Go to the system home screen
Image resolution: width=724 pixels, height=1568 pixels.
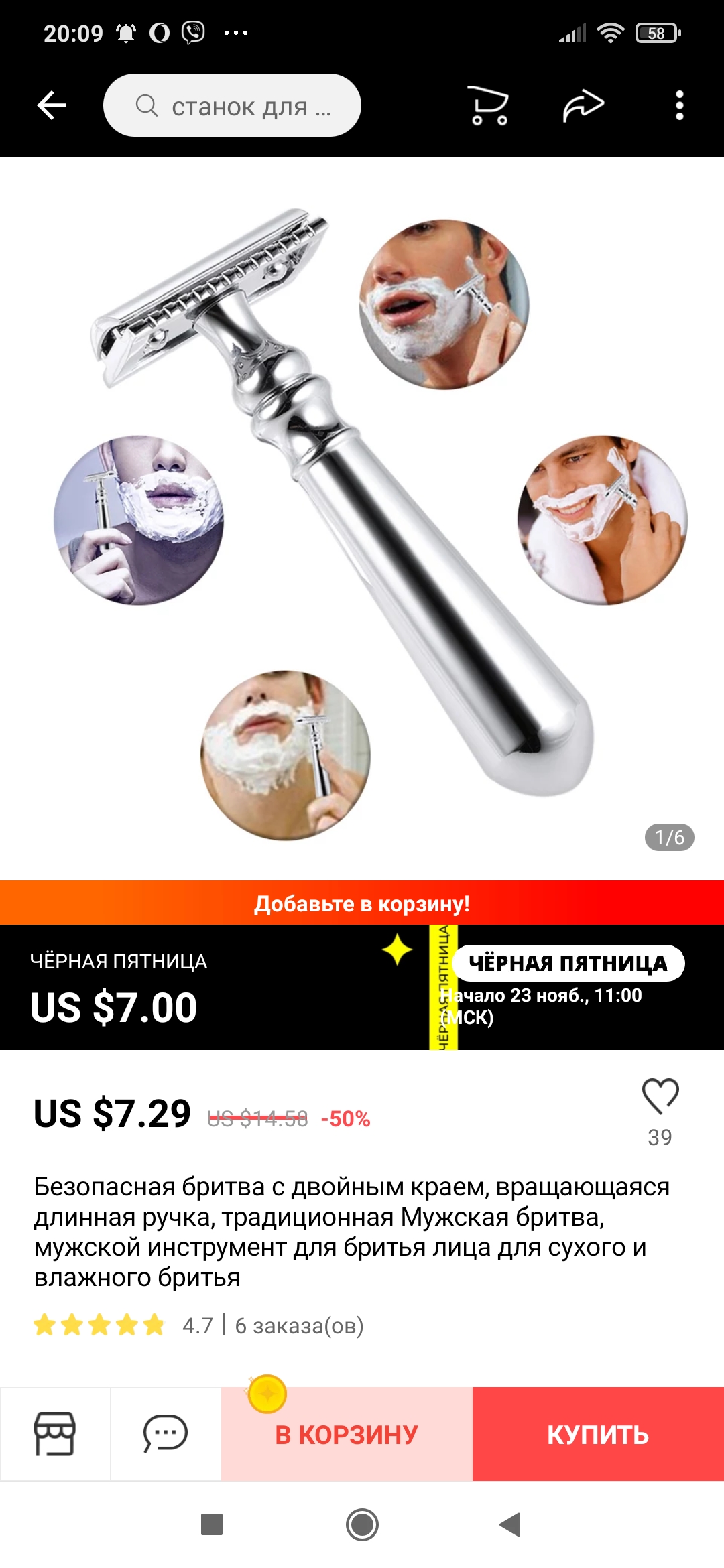pos(362,1524)
